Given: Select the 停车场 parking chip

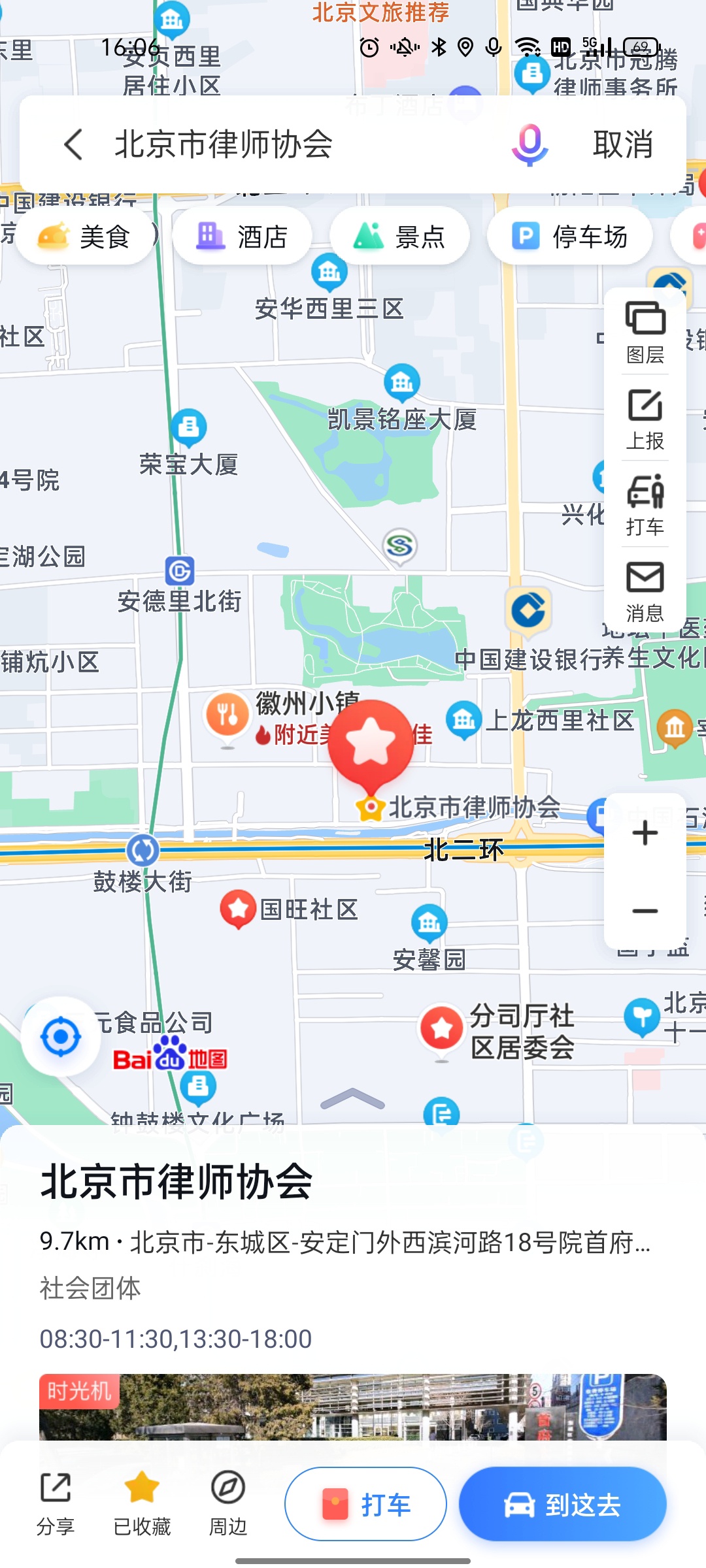Looking at the screenshot, I should coord(569,237).
